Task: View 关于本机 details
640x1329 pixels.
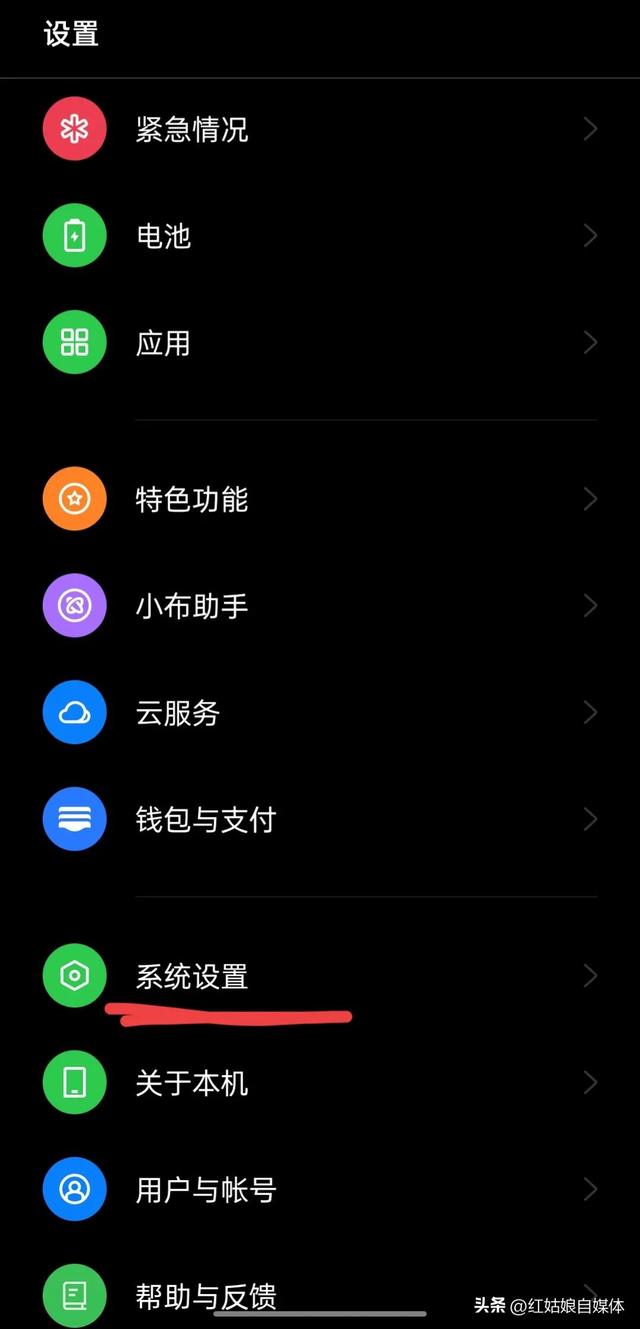Action: tap(192, 1084)
